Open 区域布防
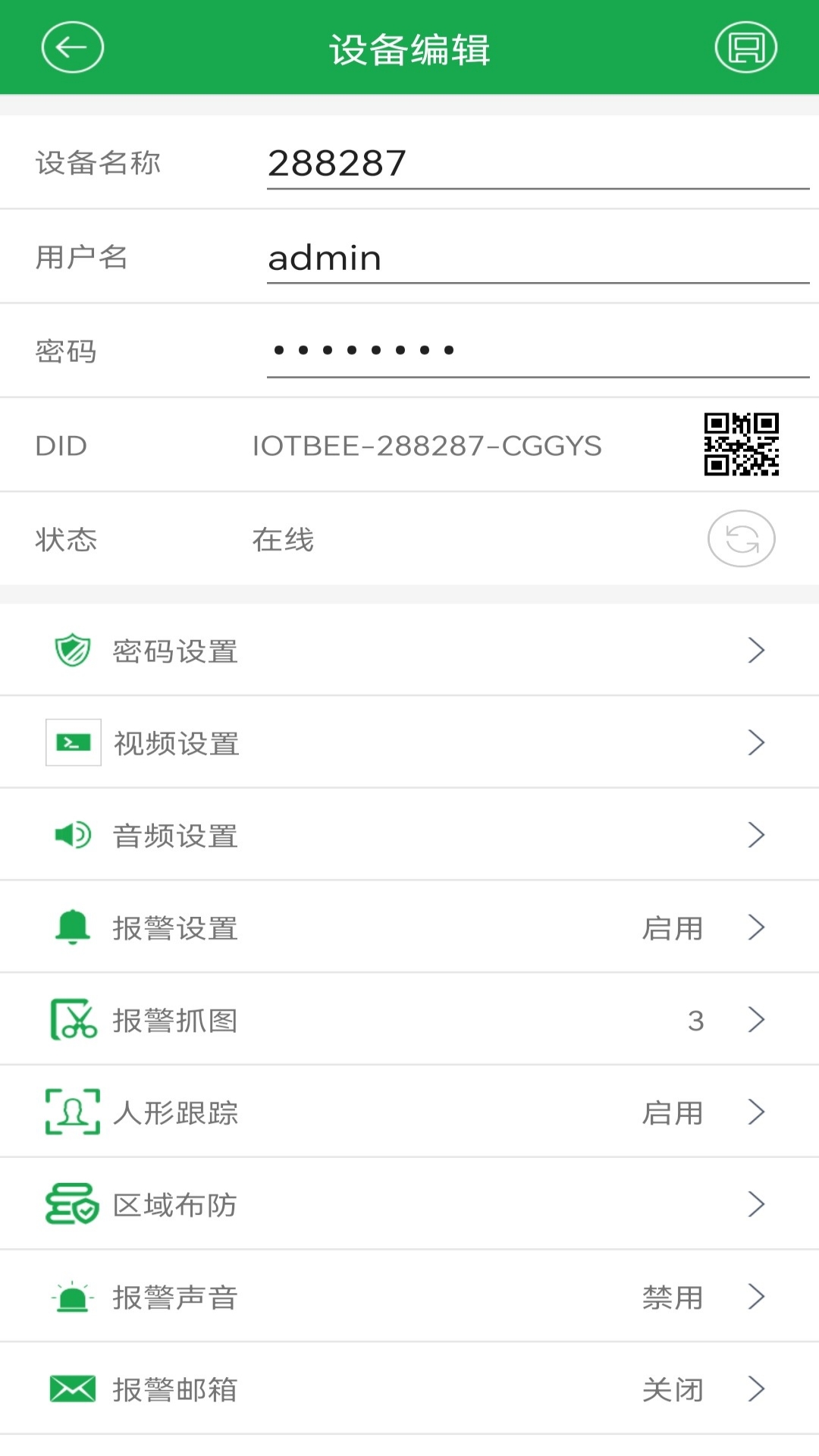The height and width of the screenshot is (1456, 819). 409,1205
